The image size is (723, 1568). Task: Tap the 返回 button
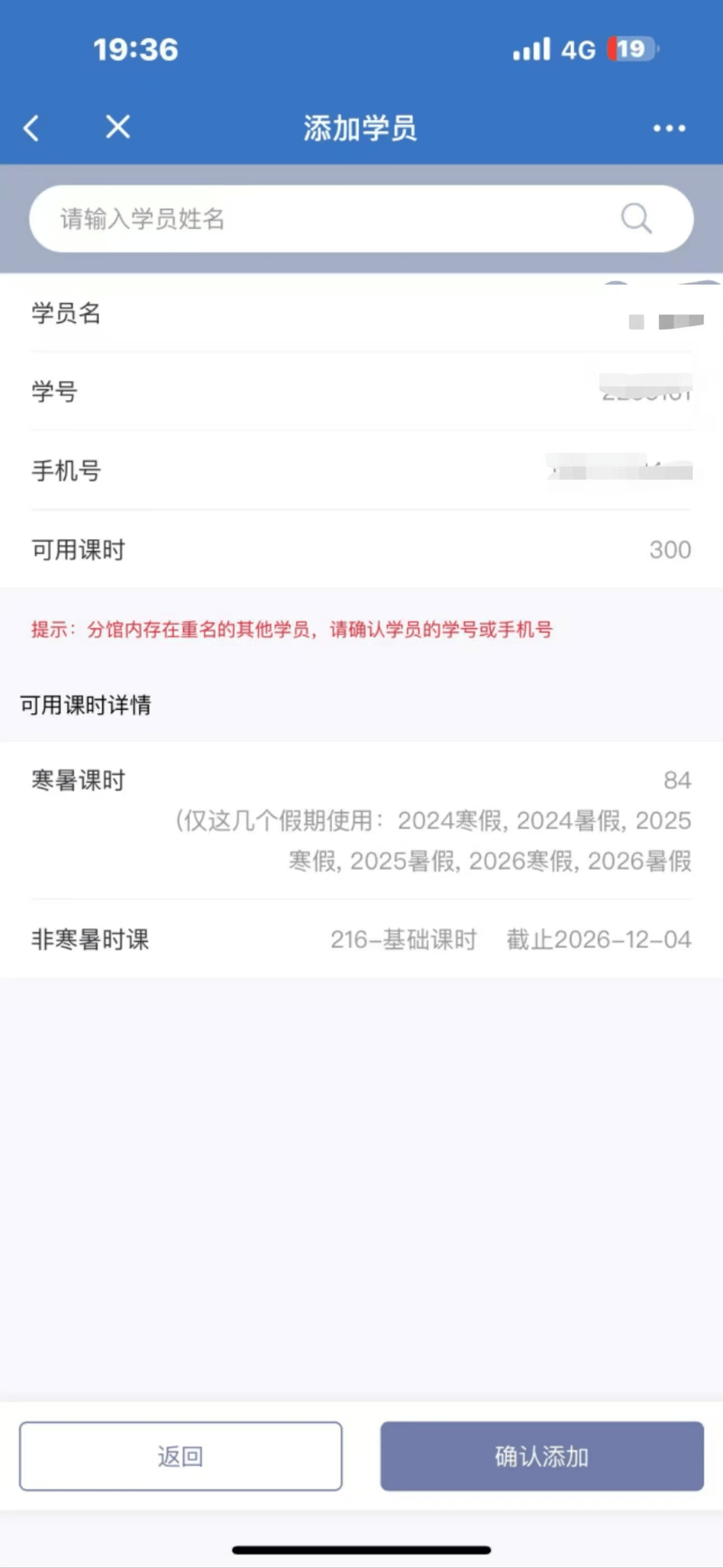[x=180, y=1456]
